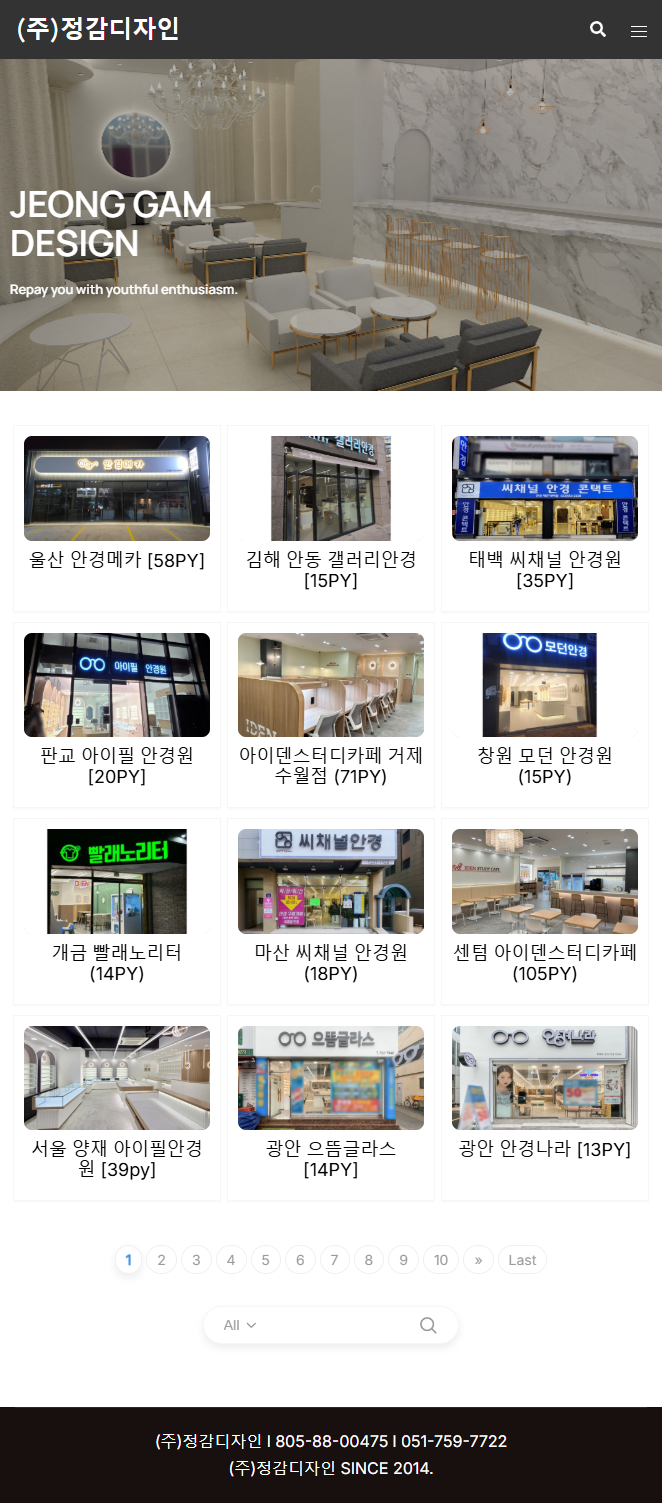Tap the bottom search magnifier icon

(428, 1325)
